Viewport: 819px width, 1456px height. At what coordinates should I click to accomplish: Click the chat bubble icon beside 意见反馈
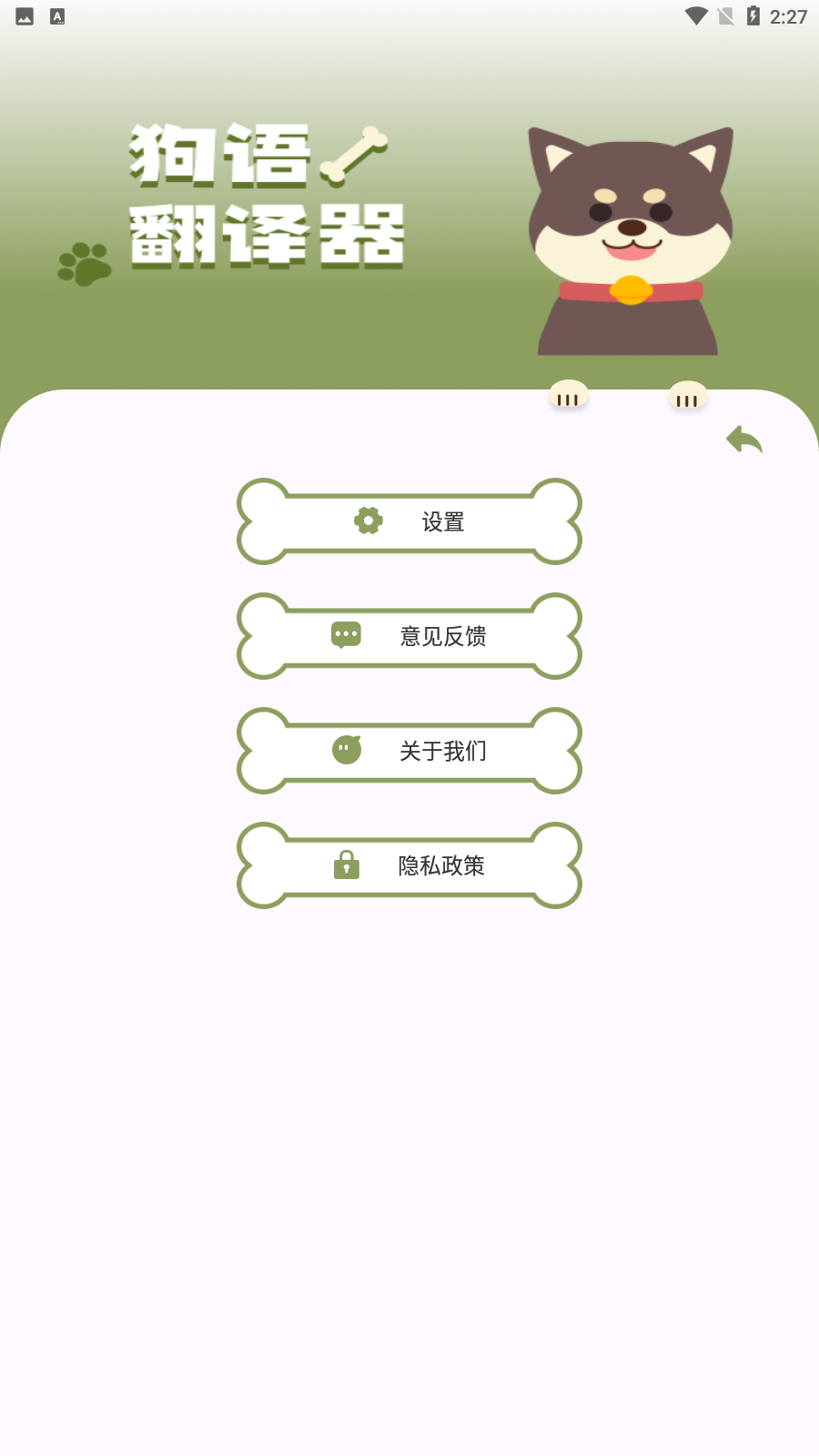347,636
